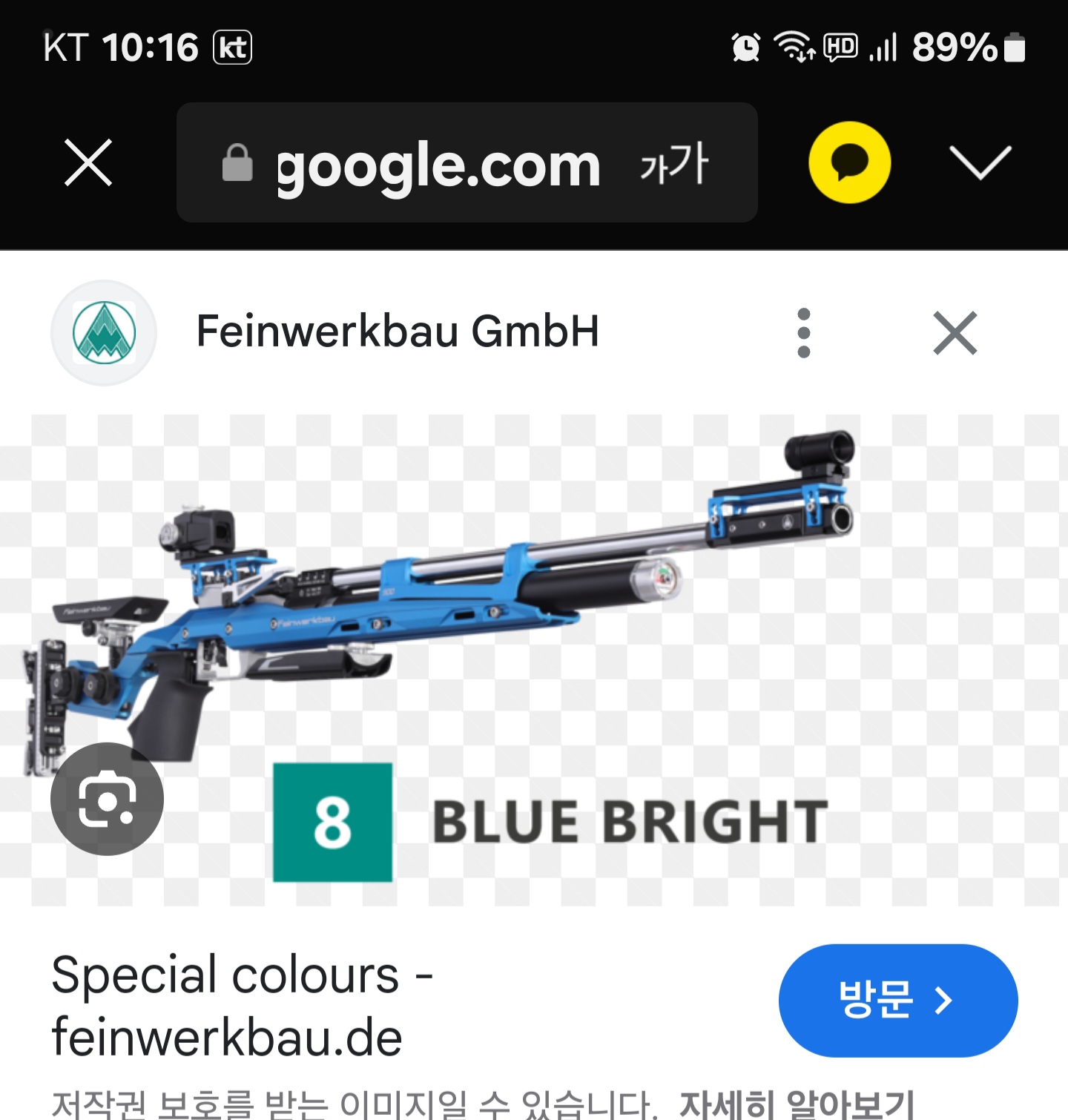Tap the google.com address bar
1068x1120 pixels.
tap(436, 165)
